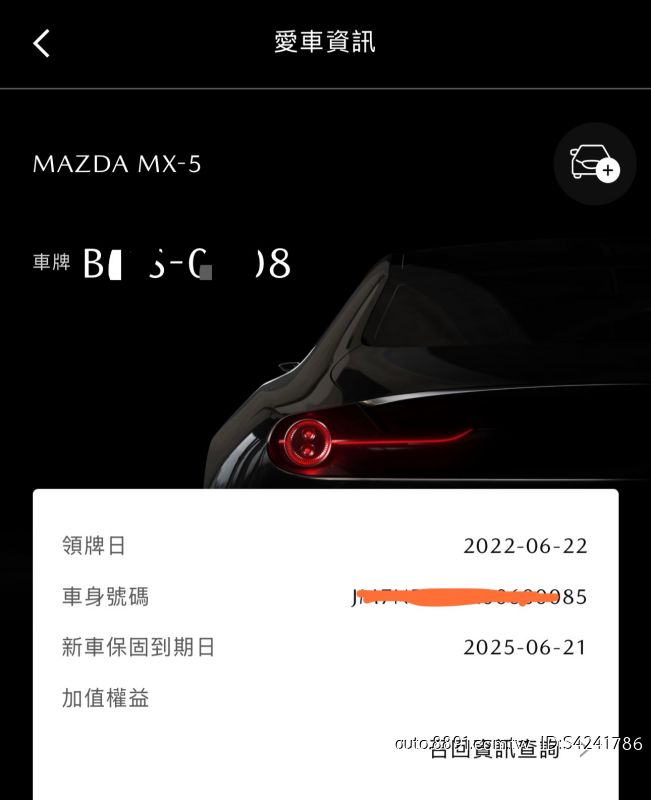The height and width of the screenshot is (800, 651).
Task: Open the 召回資訊查詢 recall info lookup
Action: coord(497,751)
